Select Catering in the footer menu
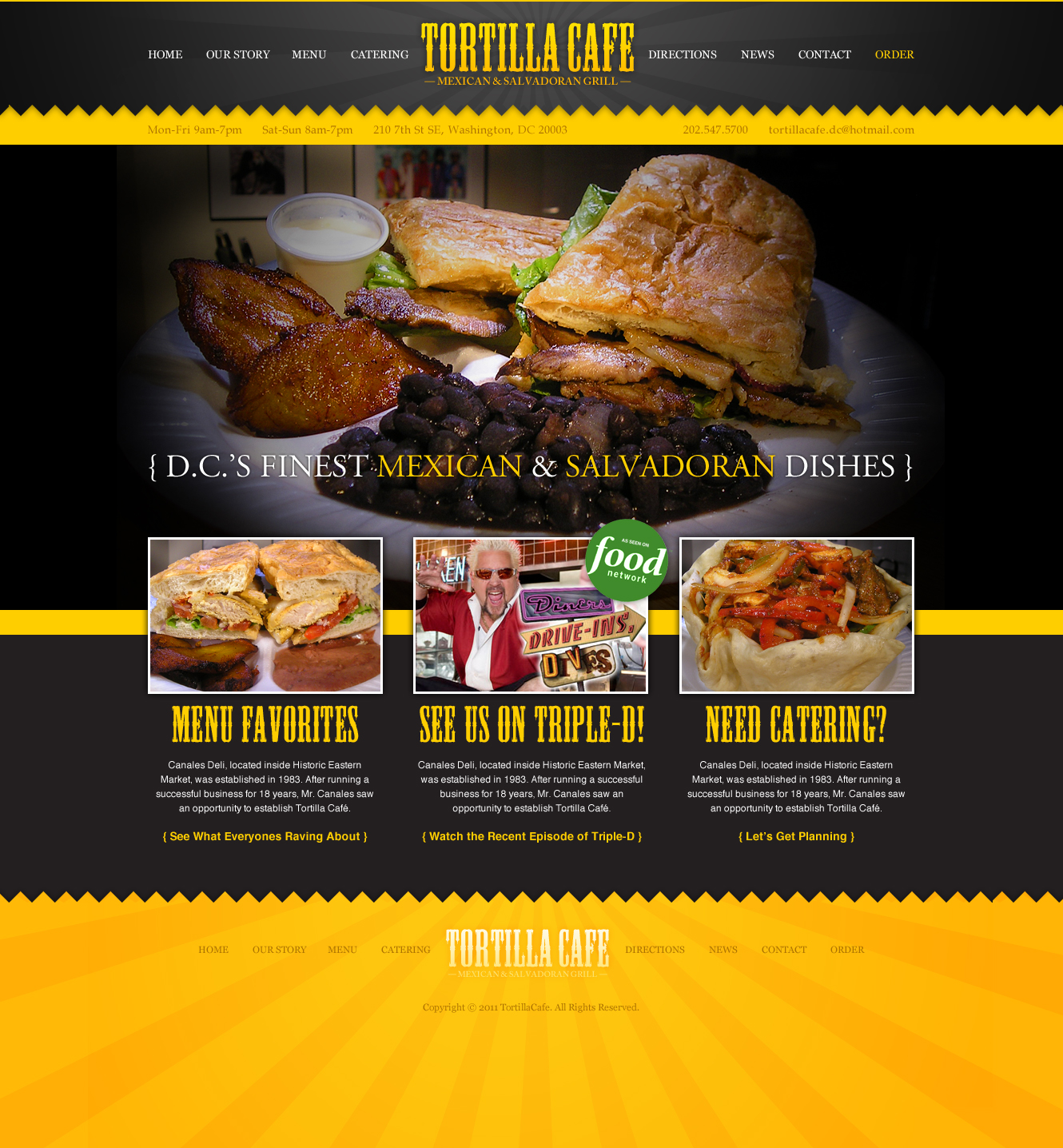Screen dimensions: 1063x1148 point(406,950)
